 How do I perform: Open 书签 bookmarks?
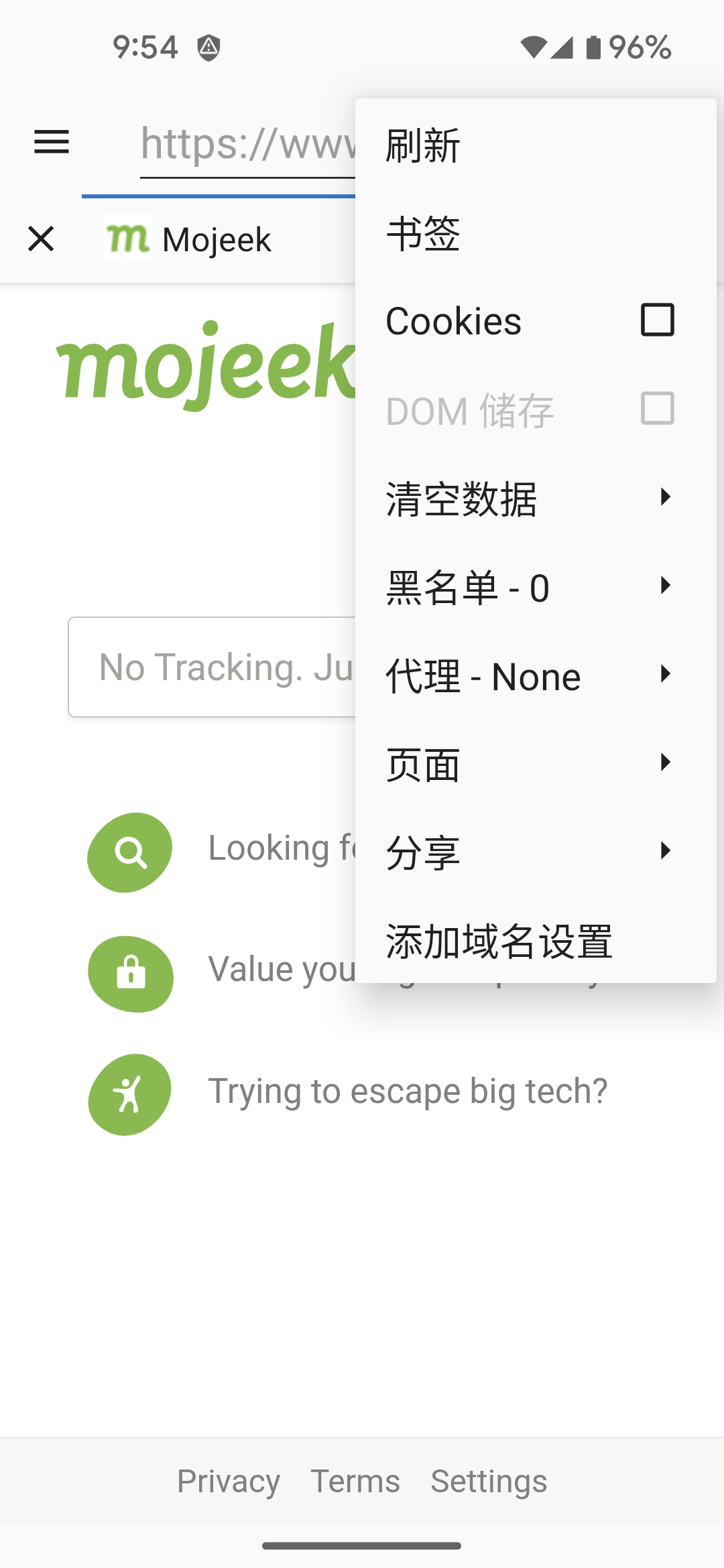535,233
